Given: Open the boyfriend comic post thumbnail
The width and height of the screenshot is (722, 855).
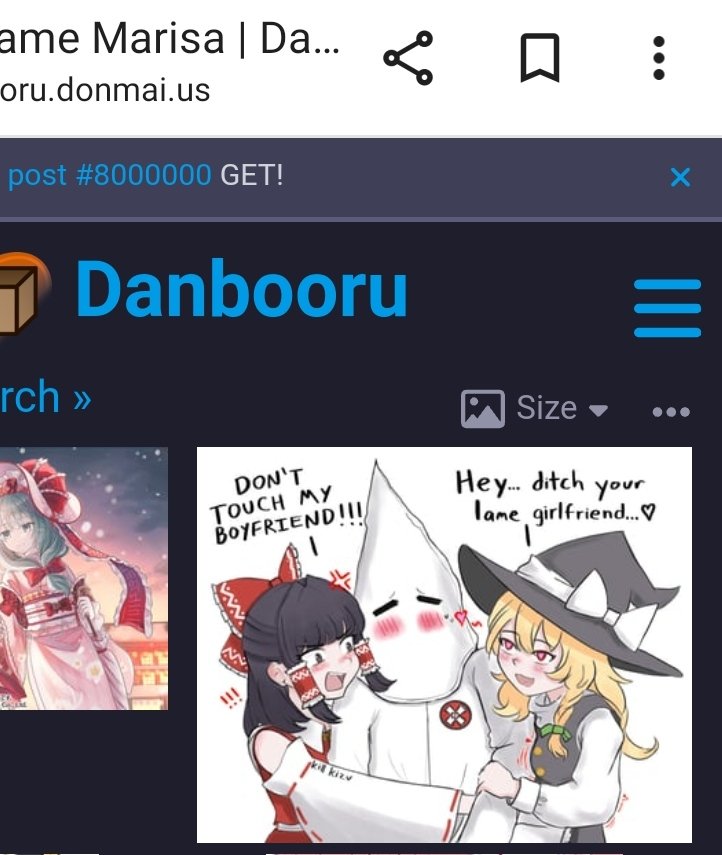Looking at the screenshot, I should point(444,644).
